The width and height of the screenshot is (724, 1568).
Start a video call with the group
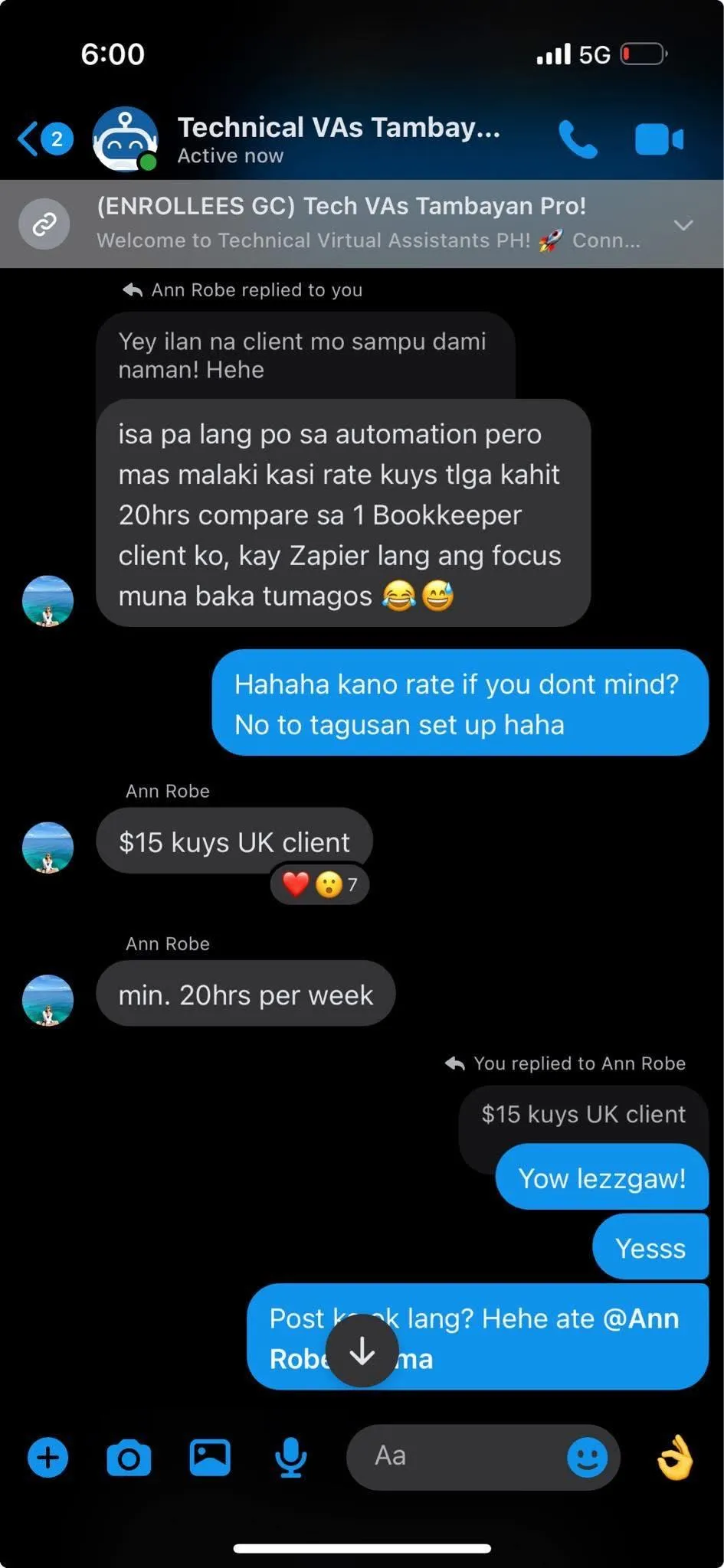pos(659,139)
